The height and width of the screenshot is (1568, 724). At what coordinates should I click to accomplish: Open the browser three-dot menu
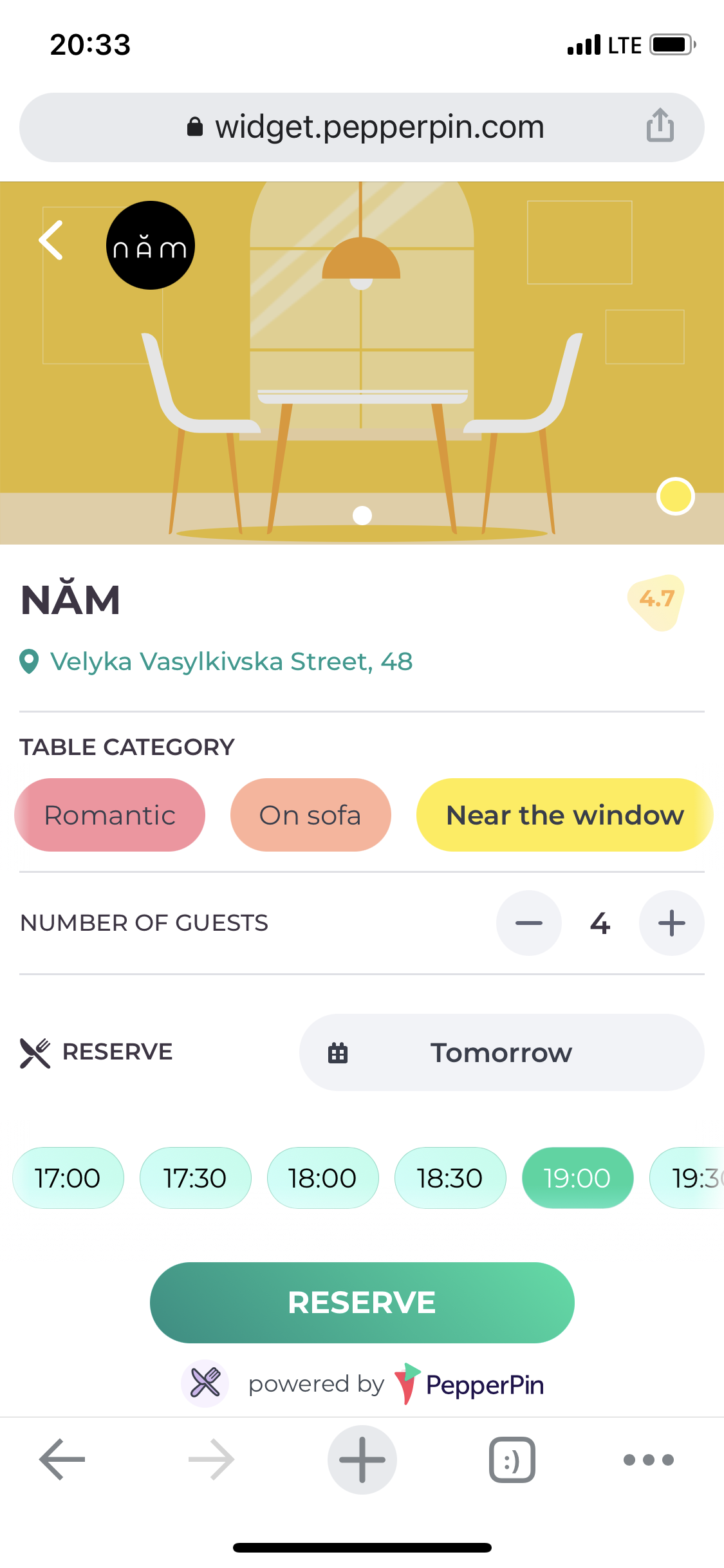(648, 1459)
